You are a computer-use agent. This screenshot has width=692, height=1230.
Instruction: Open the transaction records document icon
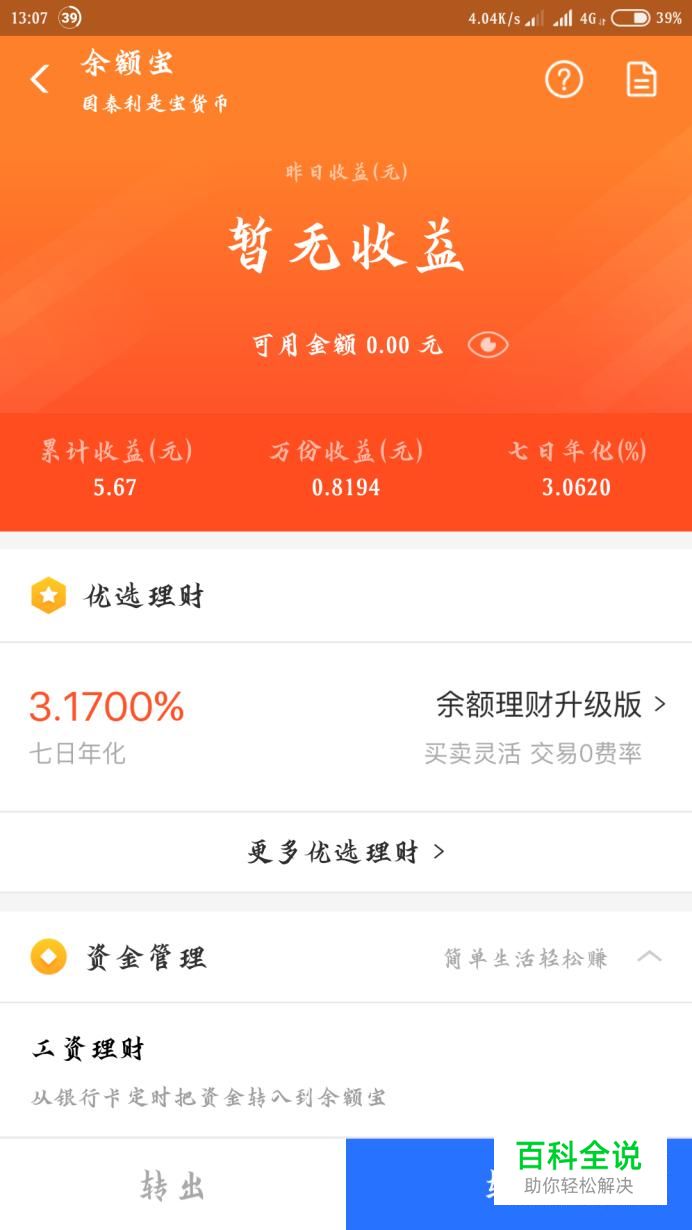click(x=641, y=79)
